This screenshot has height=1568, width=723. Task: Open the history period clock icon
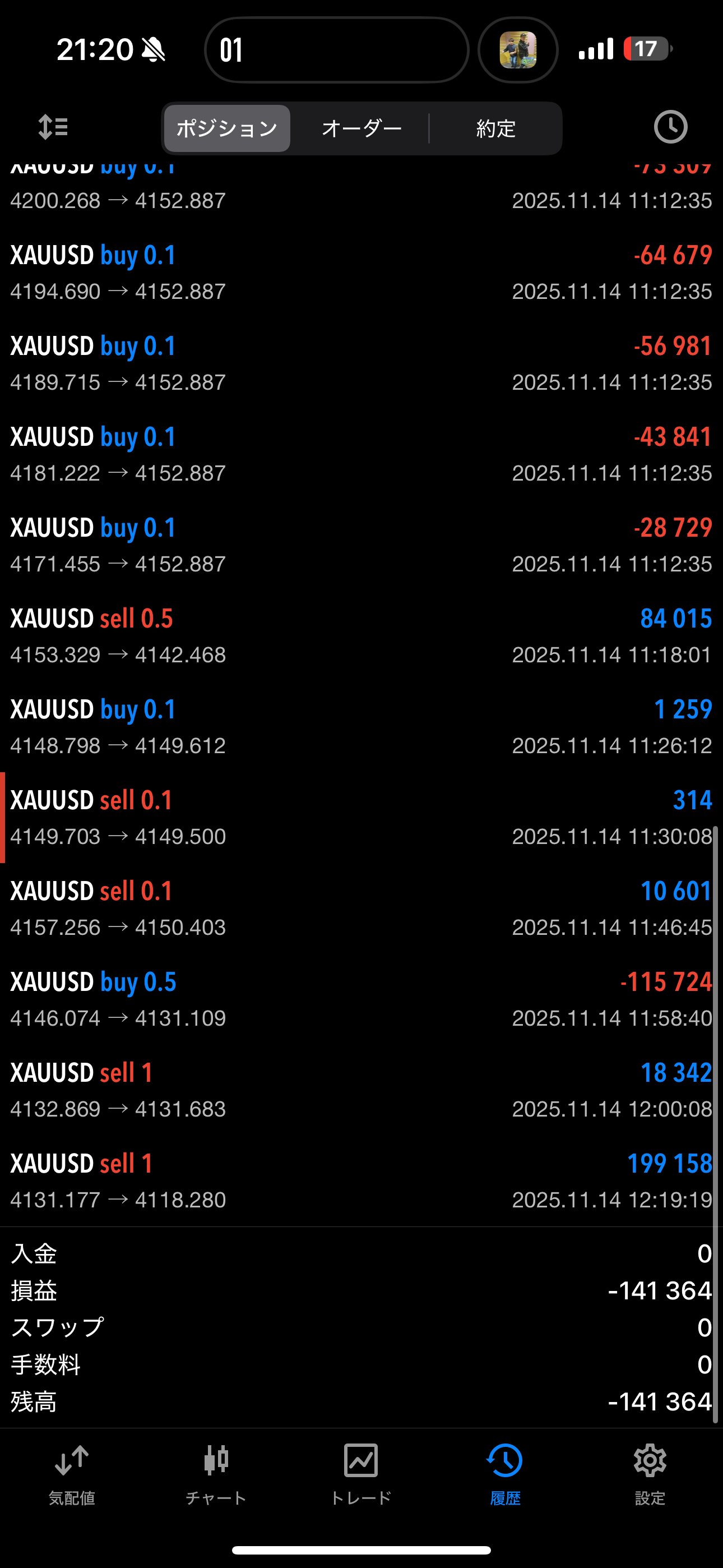(x=670, y=127)
